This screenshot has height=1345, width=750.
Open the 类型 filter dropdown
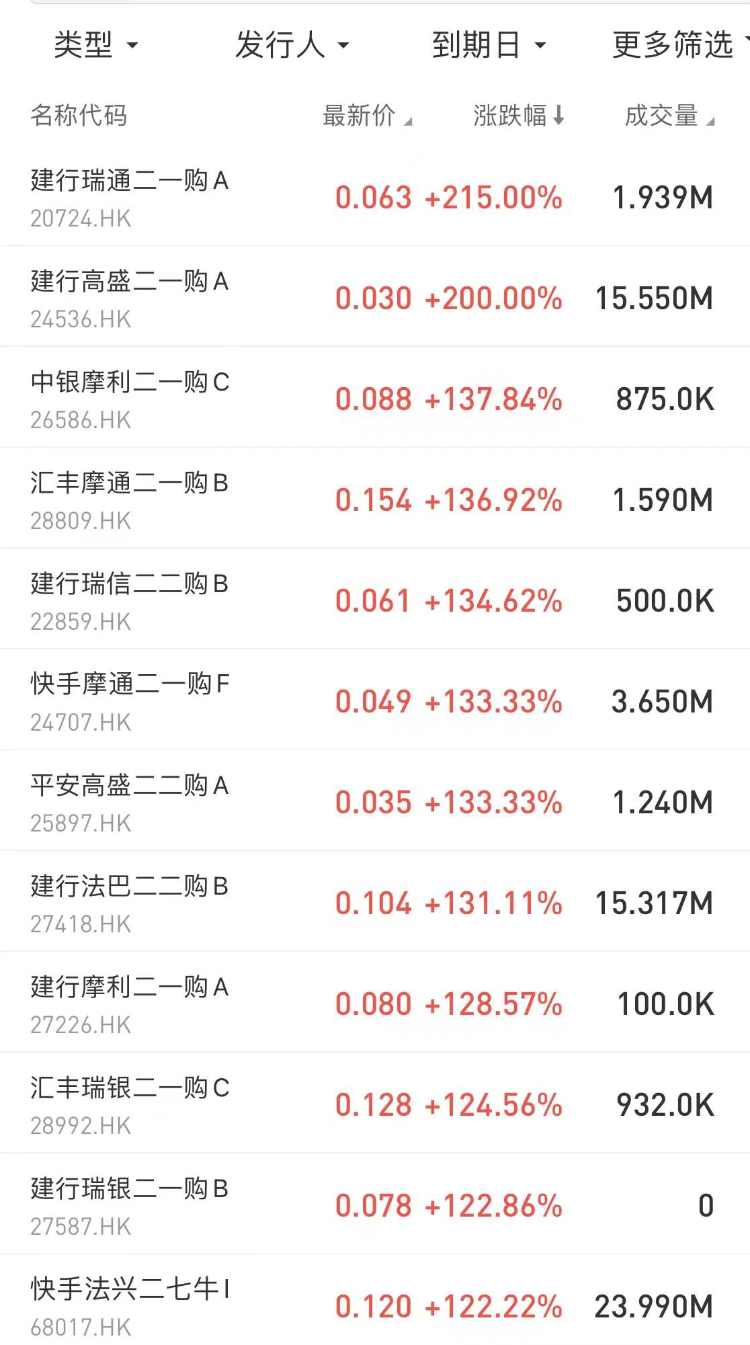coord(96,45)
